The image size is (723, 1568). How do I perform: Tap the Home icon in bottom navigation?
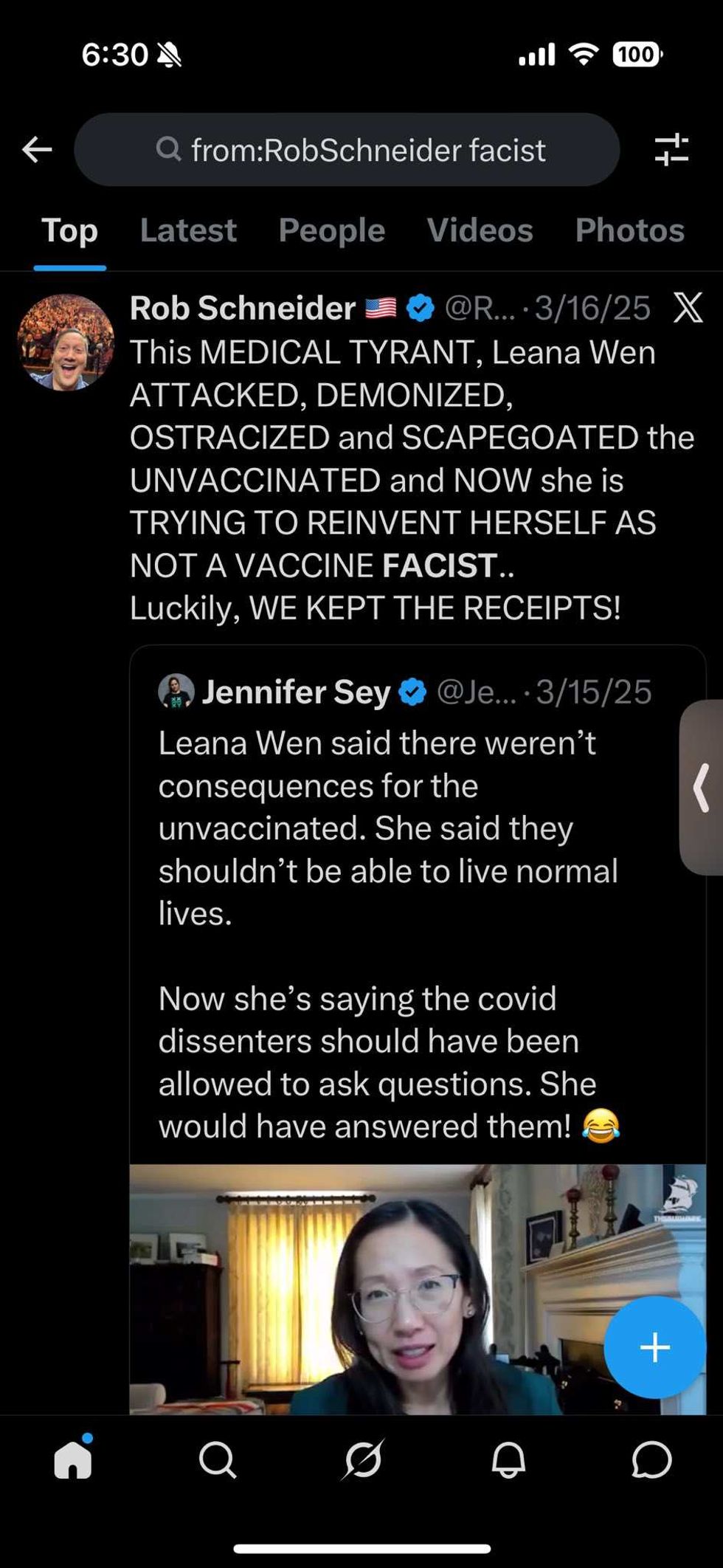[72, 1460]
